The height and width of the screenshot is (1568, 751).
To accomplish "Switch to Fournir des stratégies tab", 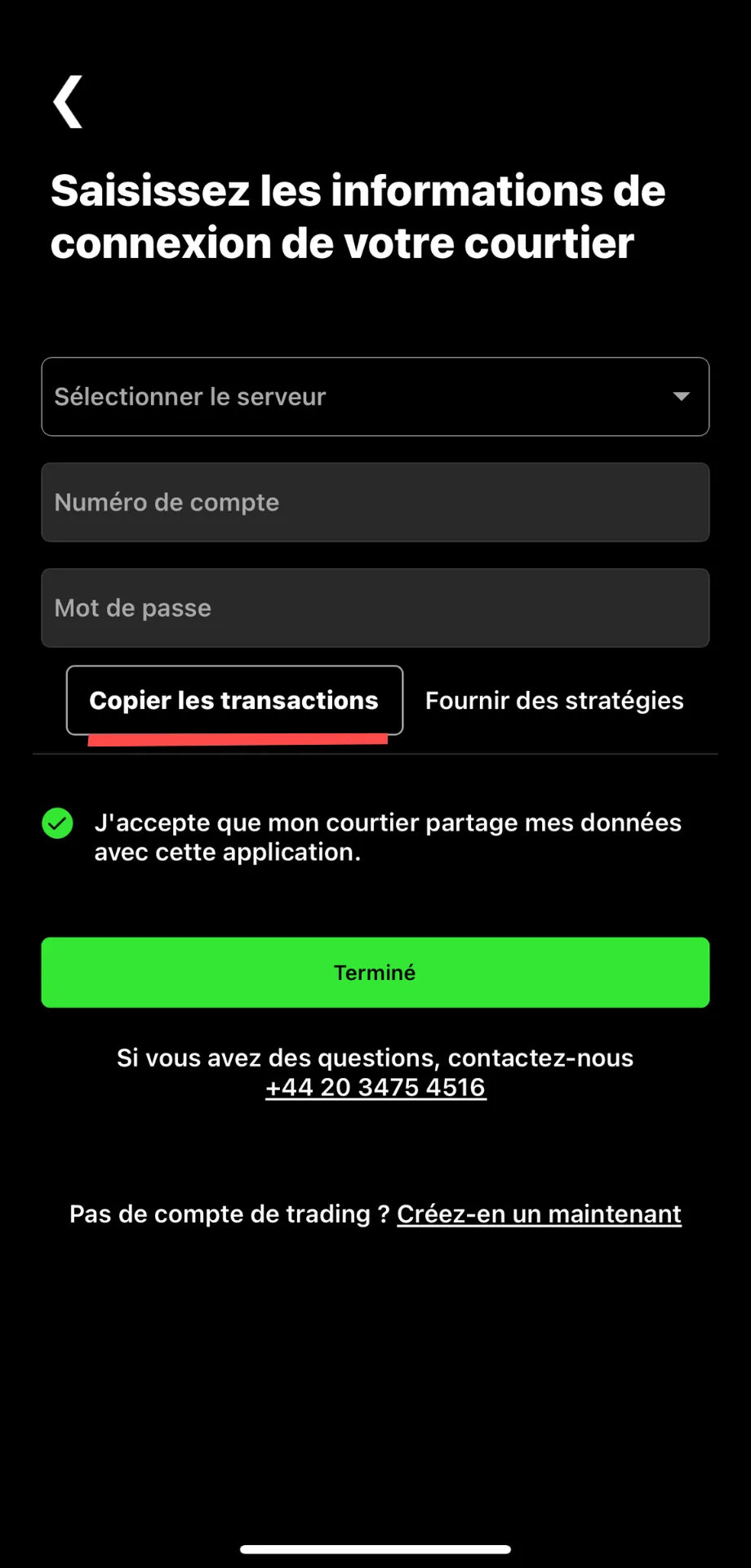I will (x=554, y=701).
